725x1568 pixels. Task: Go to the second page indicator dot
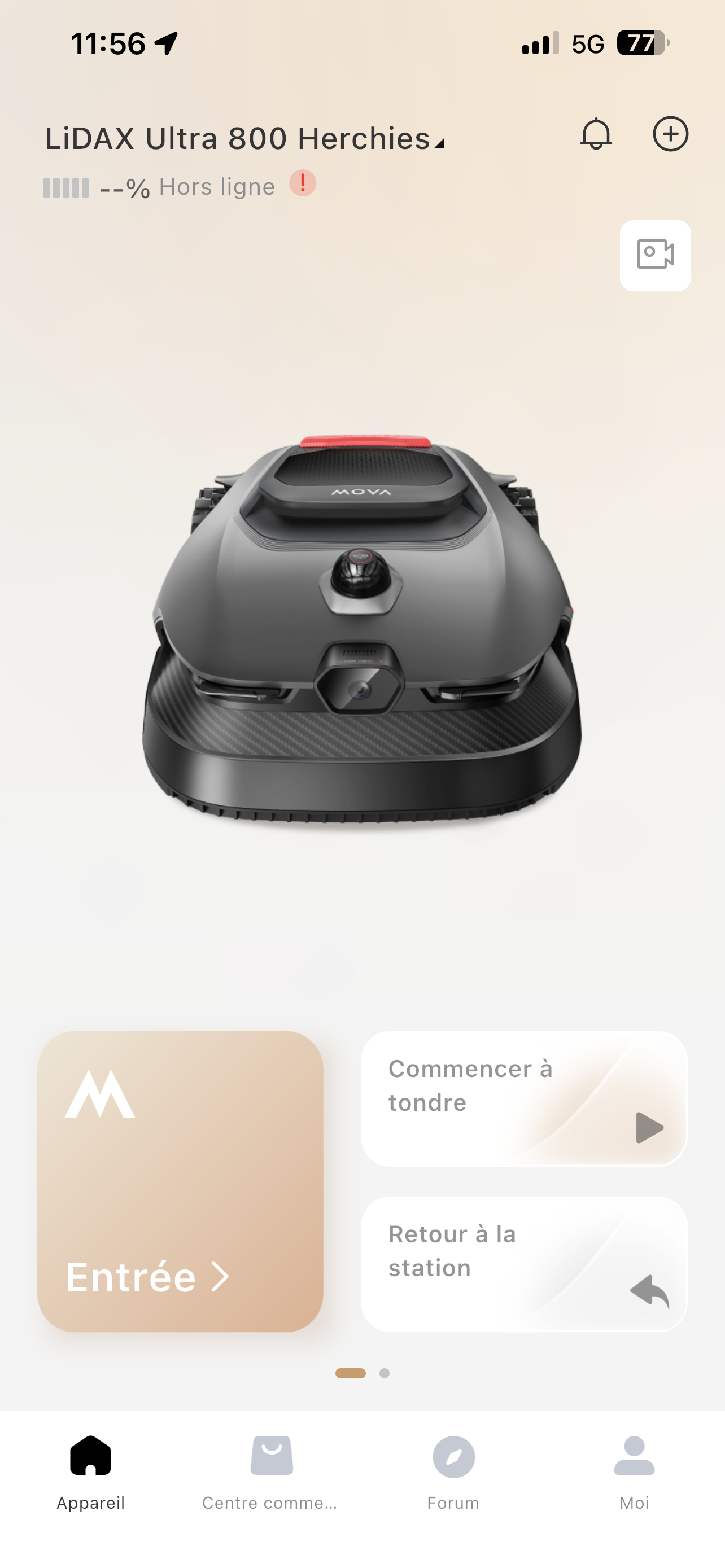[x=384, y=1373]
